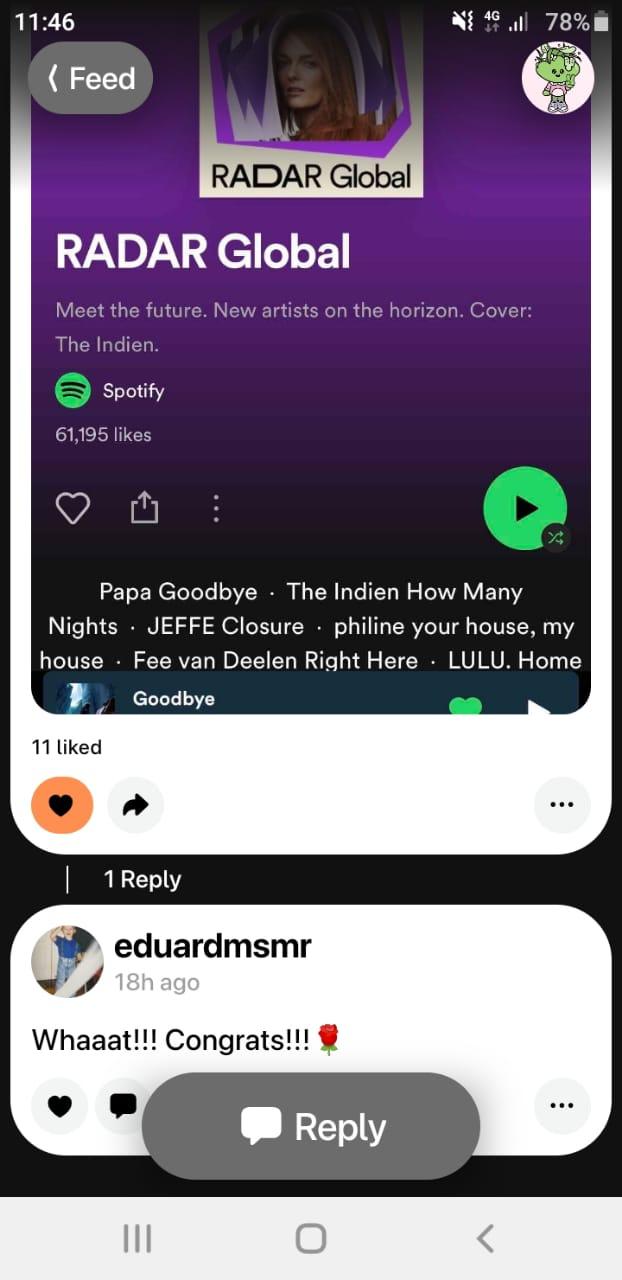
Task: Open the profile avatar at top right
Action: point(558,78)
